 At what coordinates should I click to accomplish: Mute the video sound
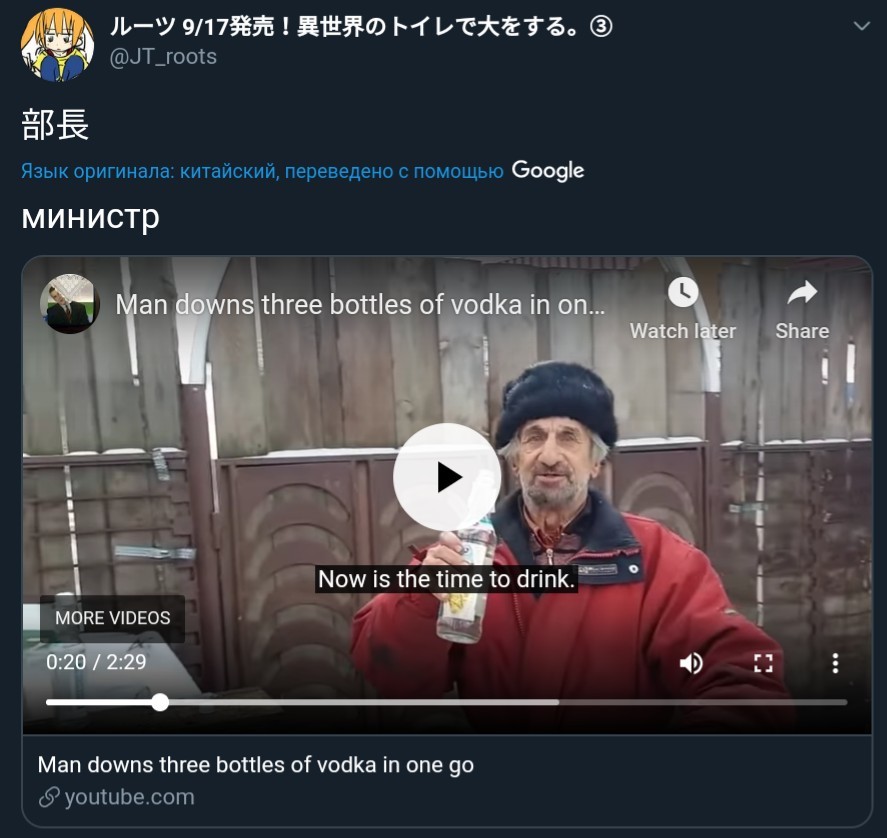[691, 663]
